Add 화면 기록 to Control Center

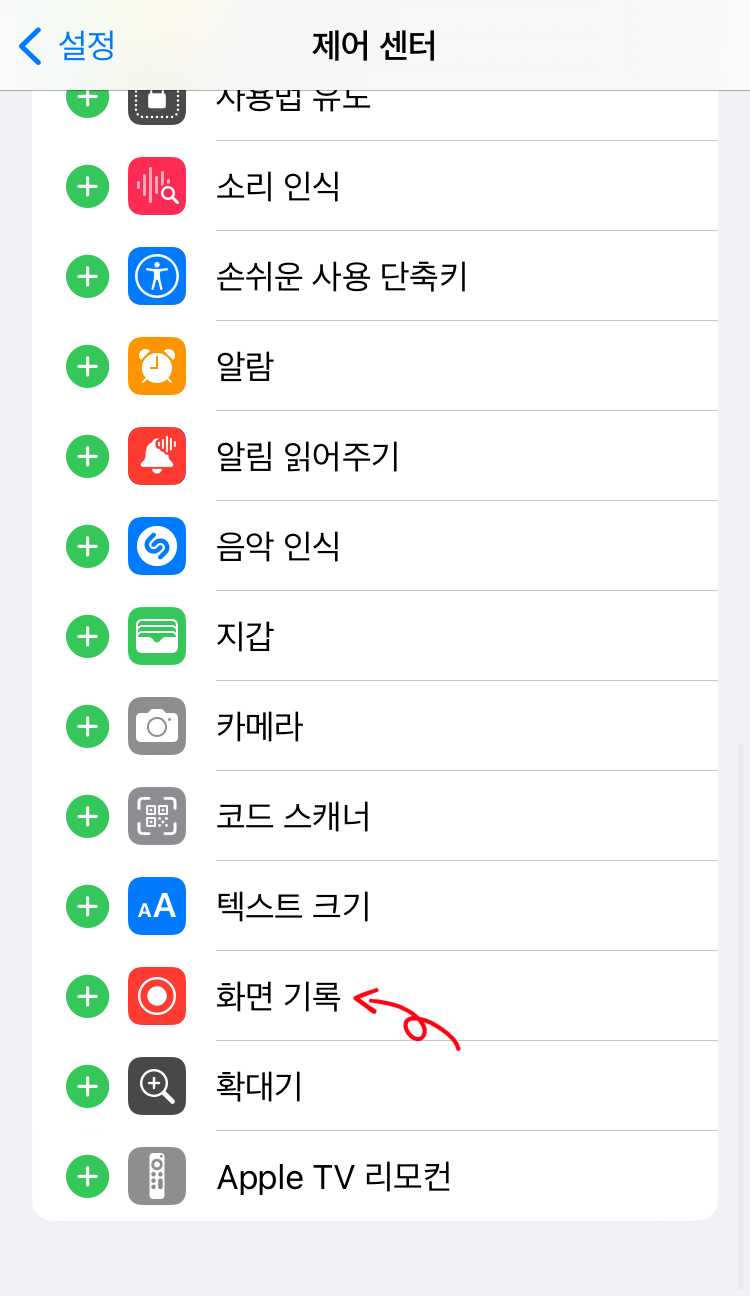click(x=88, y=996)
